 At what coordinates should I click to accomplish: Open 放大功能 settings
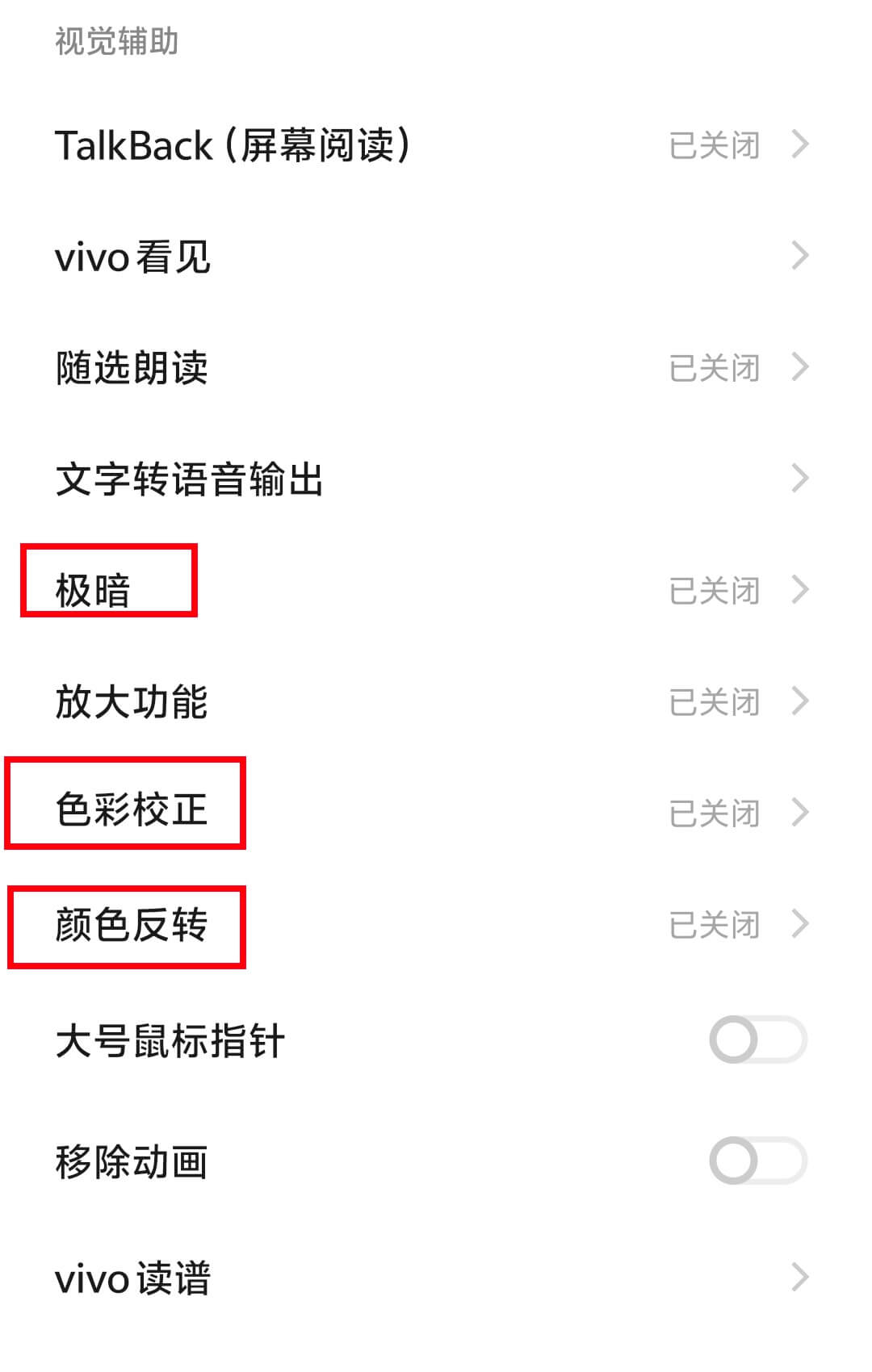(133, 701)
